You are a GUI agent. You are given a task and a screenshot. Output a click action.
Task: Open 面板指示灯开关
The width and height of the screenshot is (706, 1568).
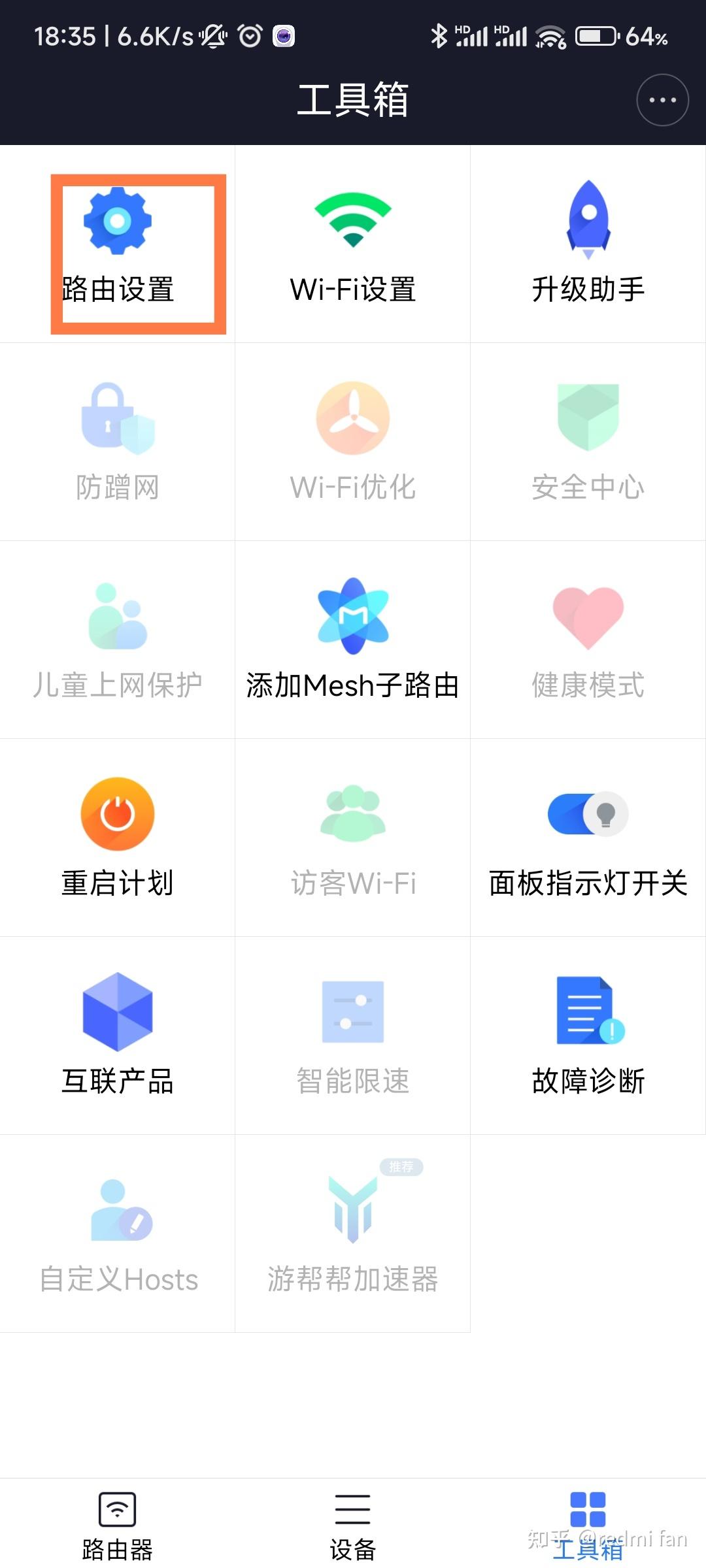click(588, 838)
